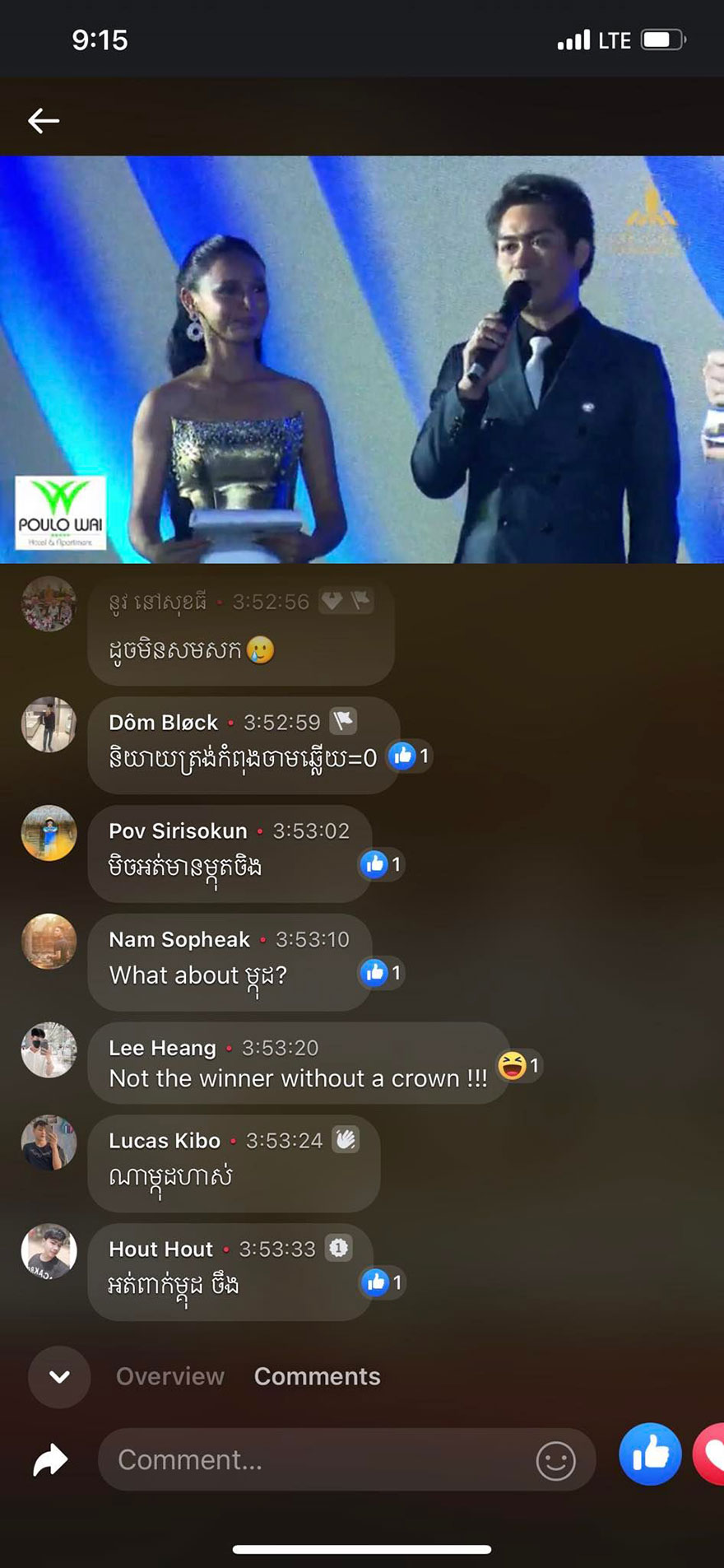Image resolution: width=724 pixels, height=1568 pixels.
Task: Send a thumbs-up like reaction
Action: [x=650, y=1454]
